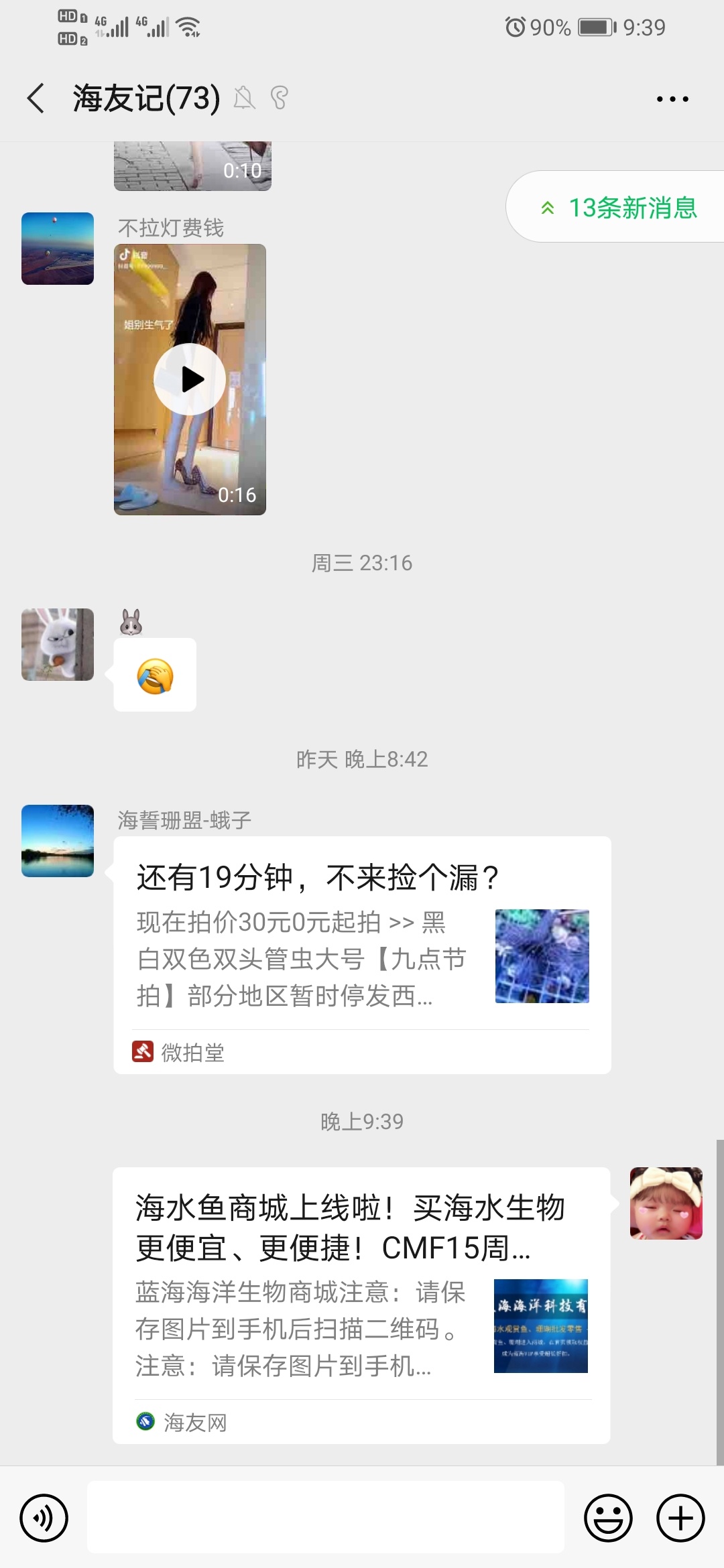Screen dimensions: 724x1568
Task: Open the 0:10 video thumbnail
Action: click(192, 168)
